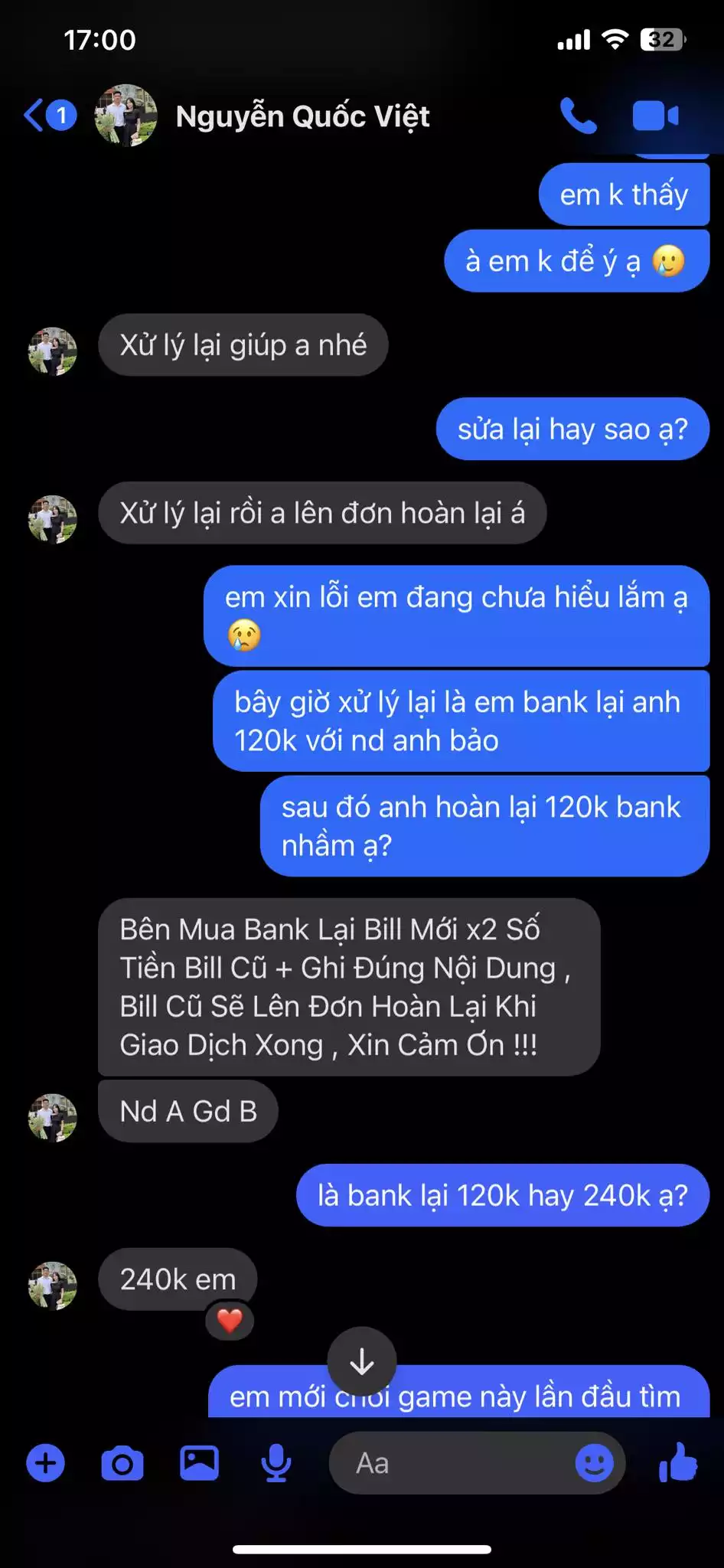The height and width of the screenshot is (1568, 724).
Task: Open the photo gallery picker
Action: [199, 1463]
